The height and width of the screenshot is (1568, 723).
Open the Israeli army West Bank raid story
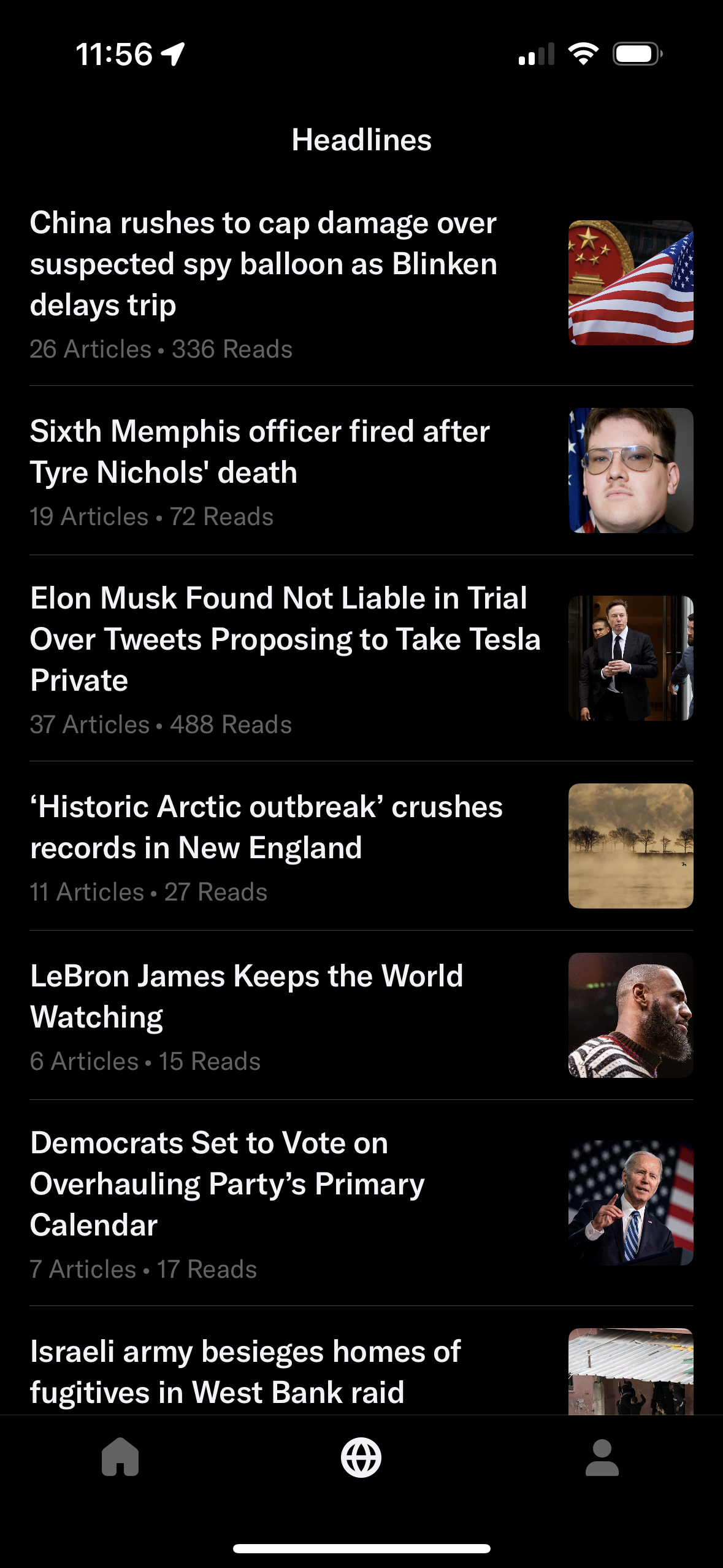245,1372
